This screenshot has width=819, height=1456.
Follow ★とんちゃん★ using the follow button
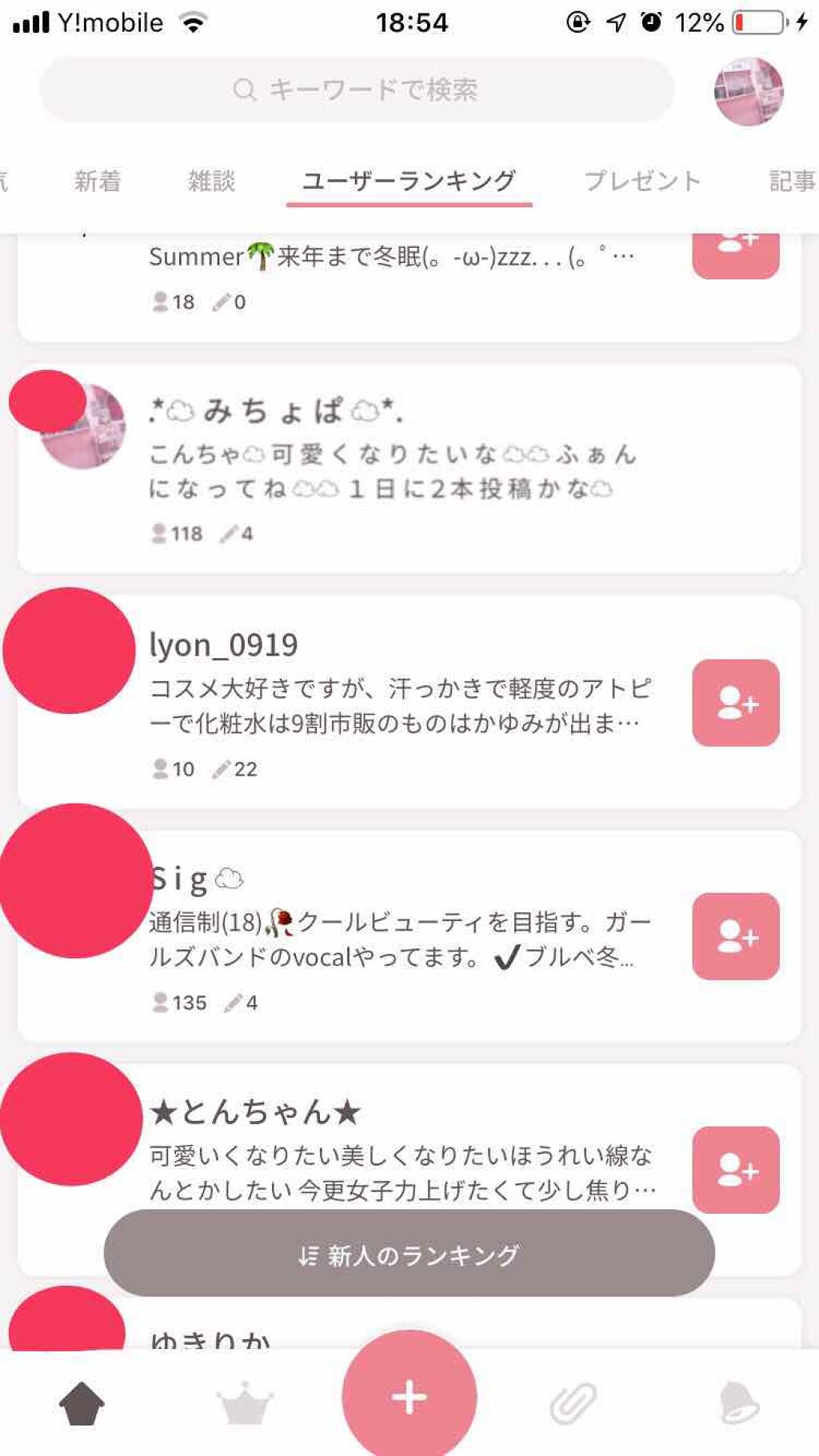[x=734, y=1168]
